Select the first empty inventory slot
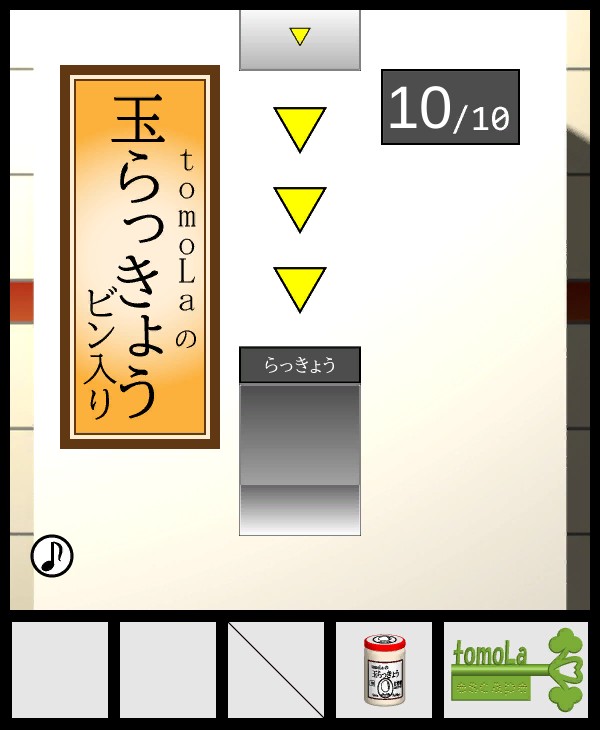This screenshot has height=730, width=600. click(x=60, y=670)
